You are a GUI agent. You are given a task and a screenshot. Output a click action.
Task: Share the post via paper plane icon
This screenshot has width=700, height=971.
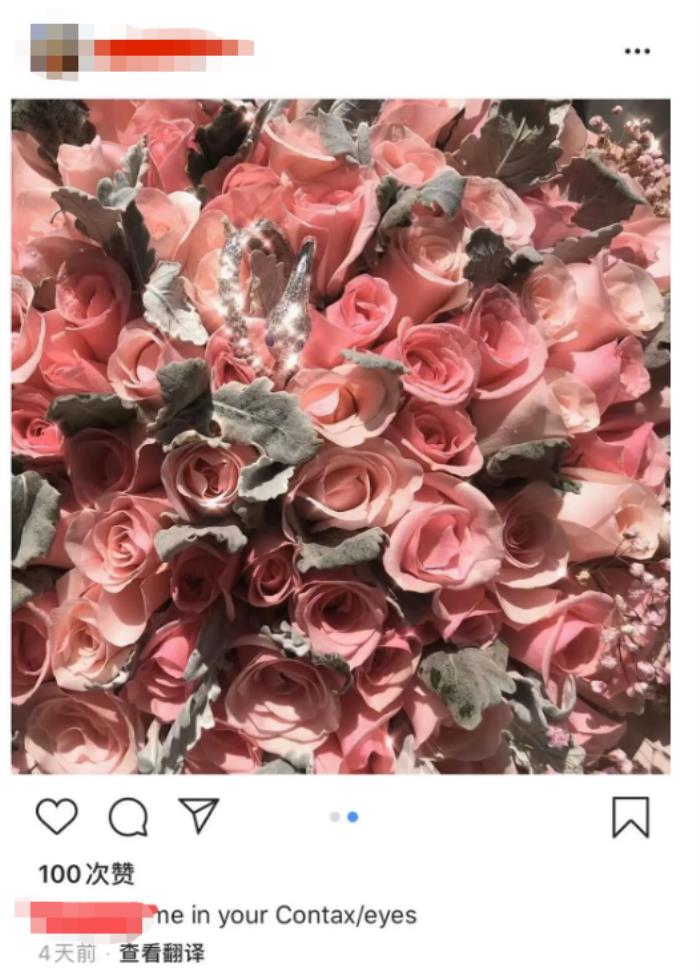pos(198,816)
